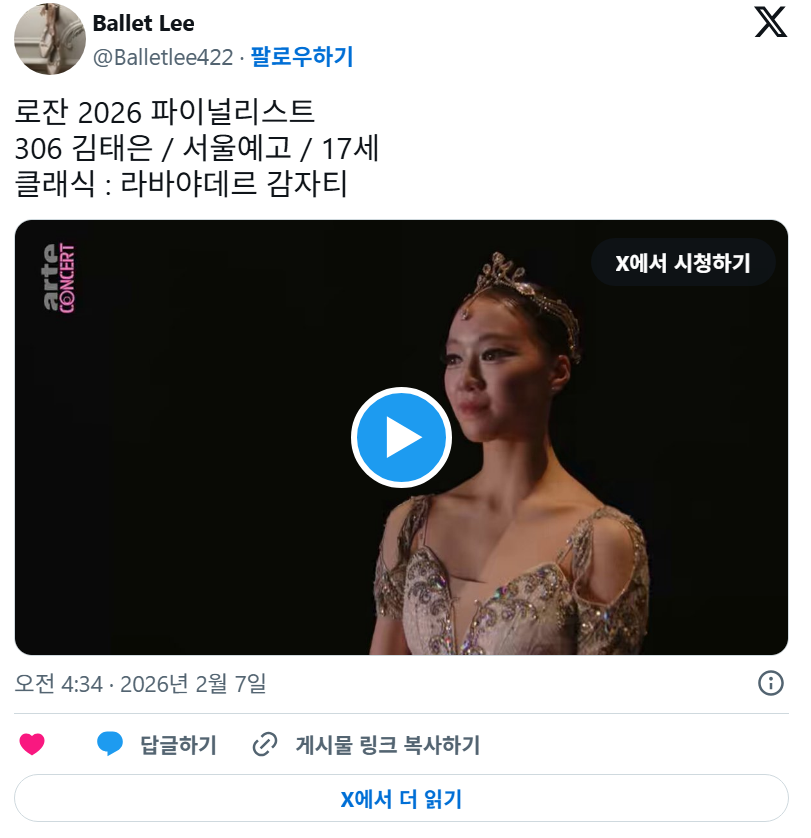Open the X logo link

pyautogui.click(x=770, y=21)
